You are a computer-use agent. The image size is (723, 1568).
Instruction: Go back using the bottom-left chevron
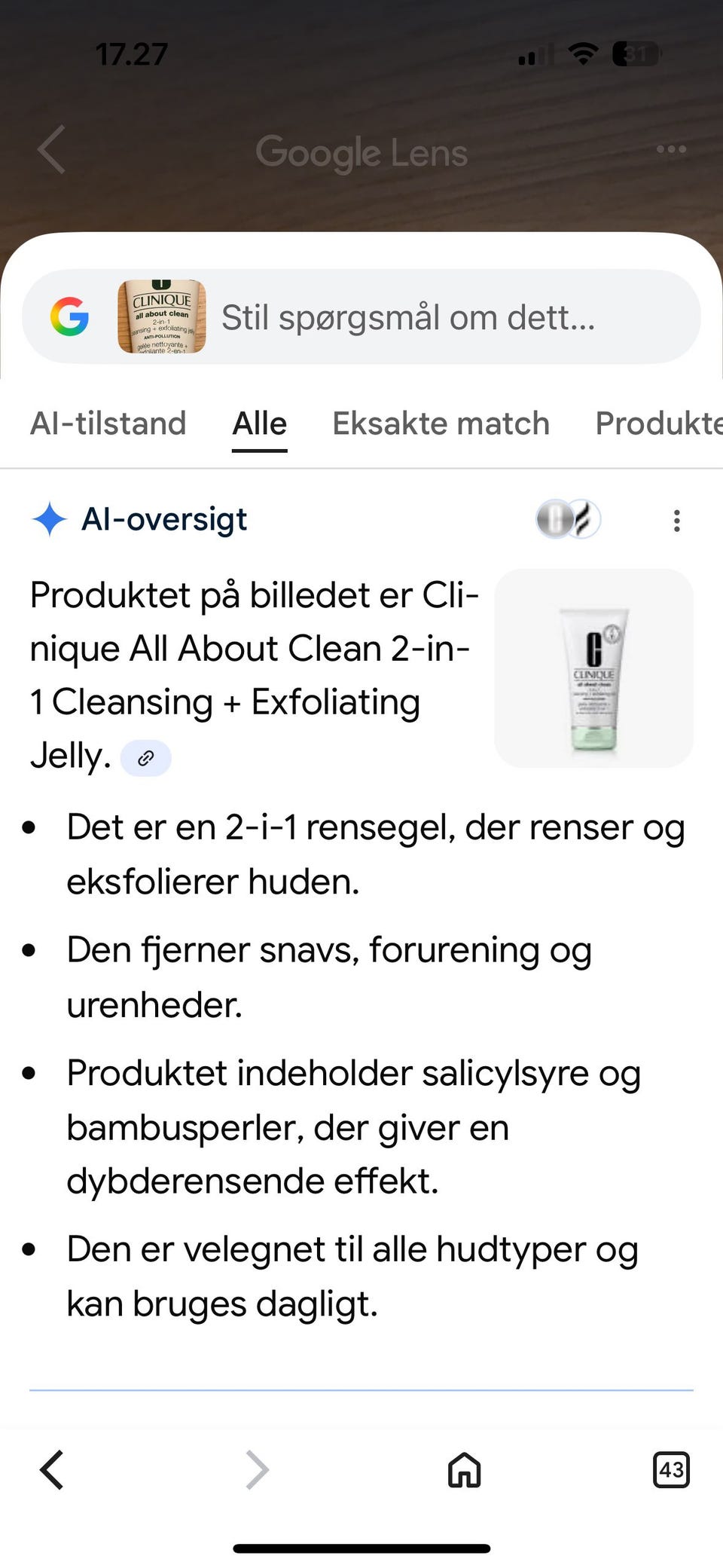coord(51,1469)
